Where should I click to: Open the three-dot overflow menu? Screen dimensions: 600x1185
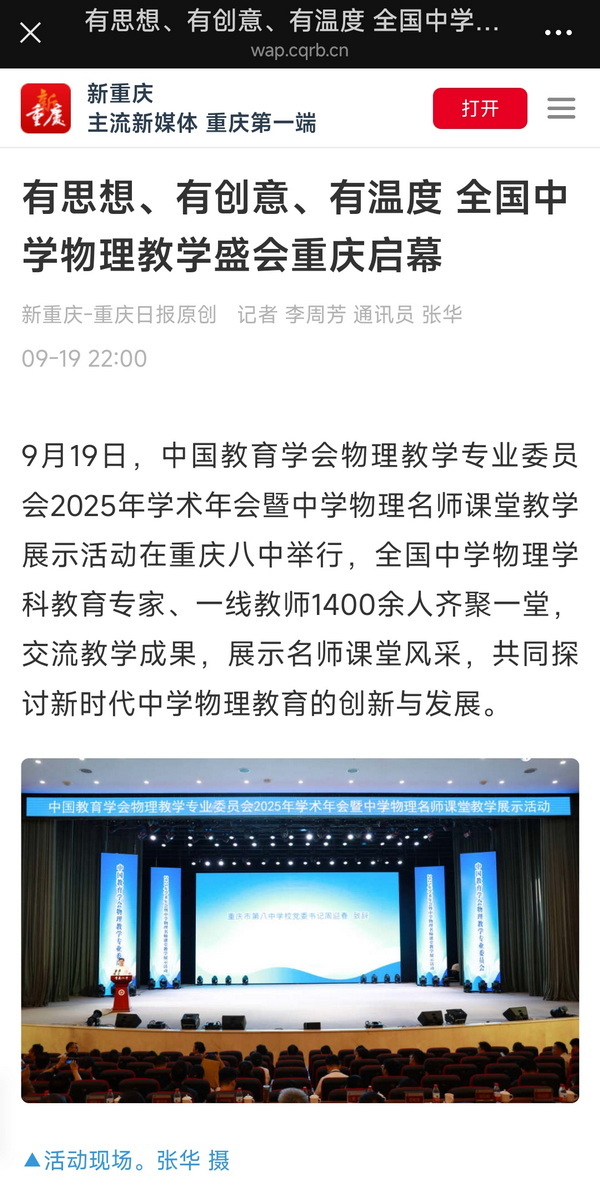click(x=558, y=33)
